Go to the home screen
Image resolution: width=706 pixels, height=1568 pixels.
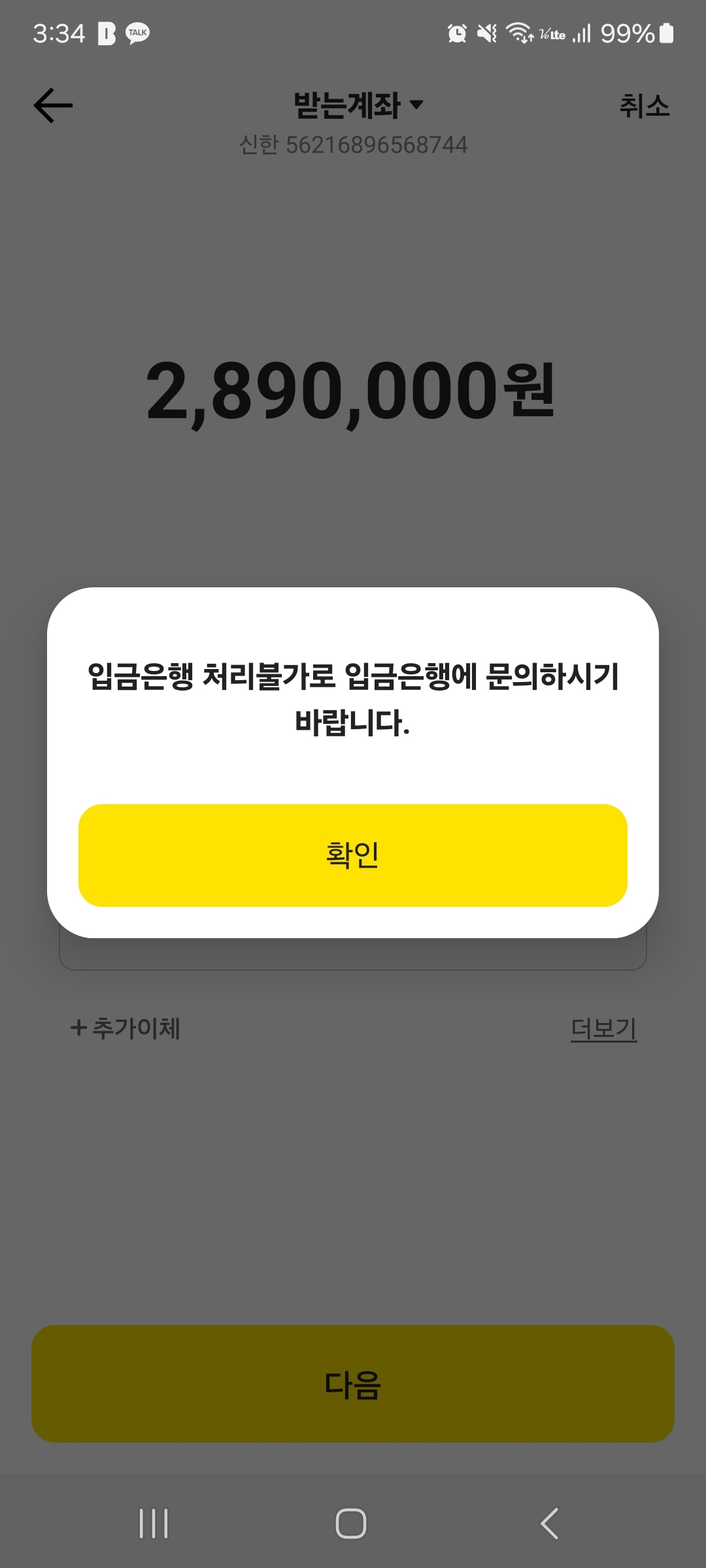pyautogui.click(x=351, y=1524)
